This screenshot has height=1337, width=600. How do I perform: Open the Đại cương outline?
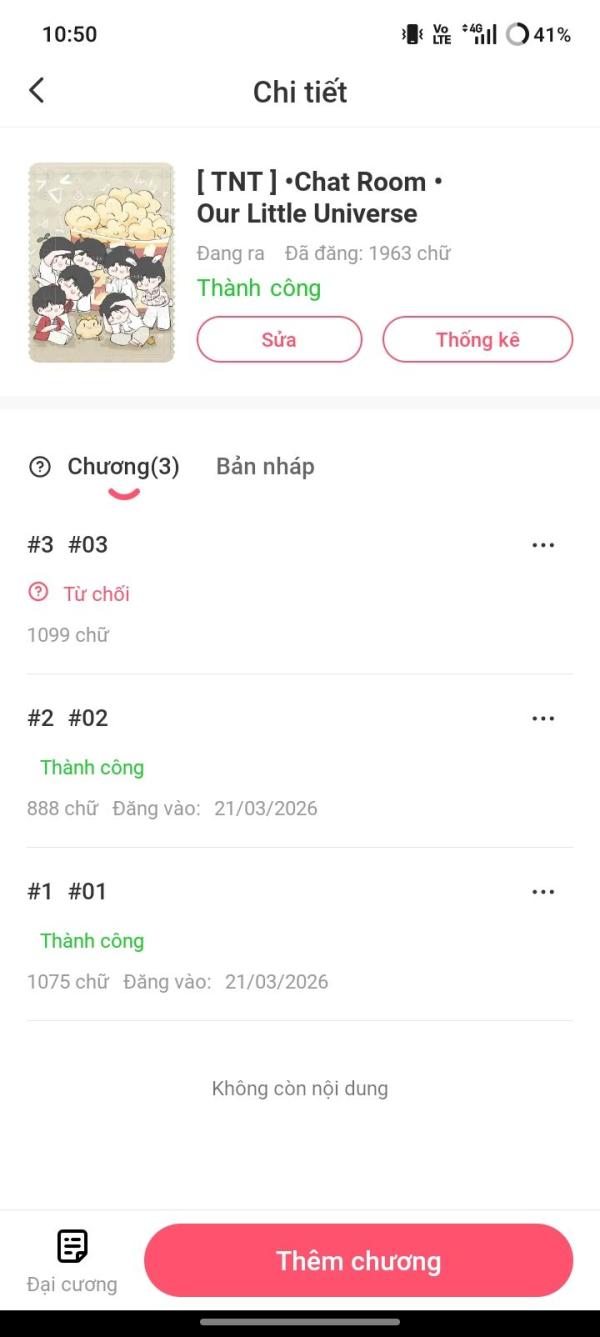tap(72, 1260)
